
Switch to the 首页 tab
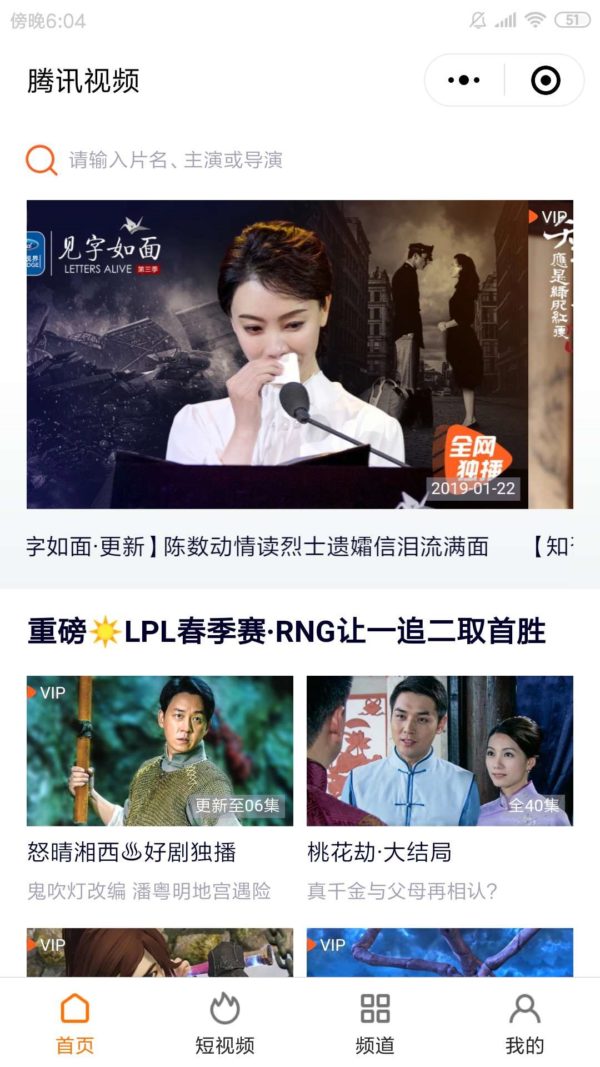(75, 1023)
